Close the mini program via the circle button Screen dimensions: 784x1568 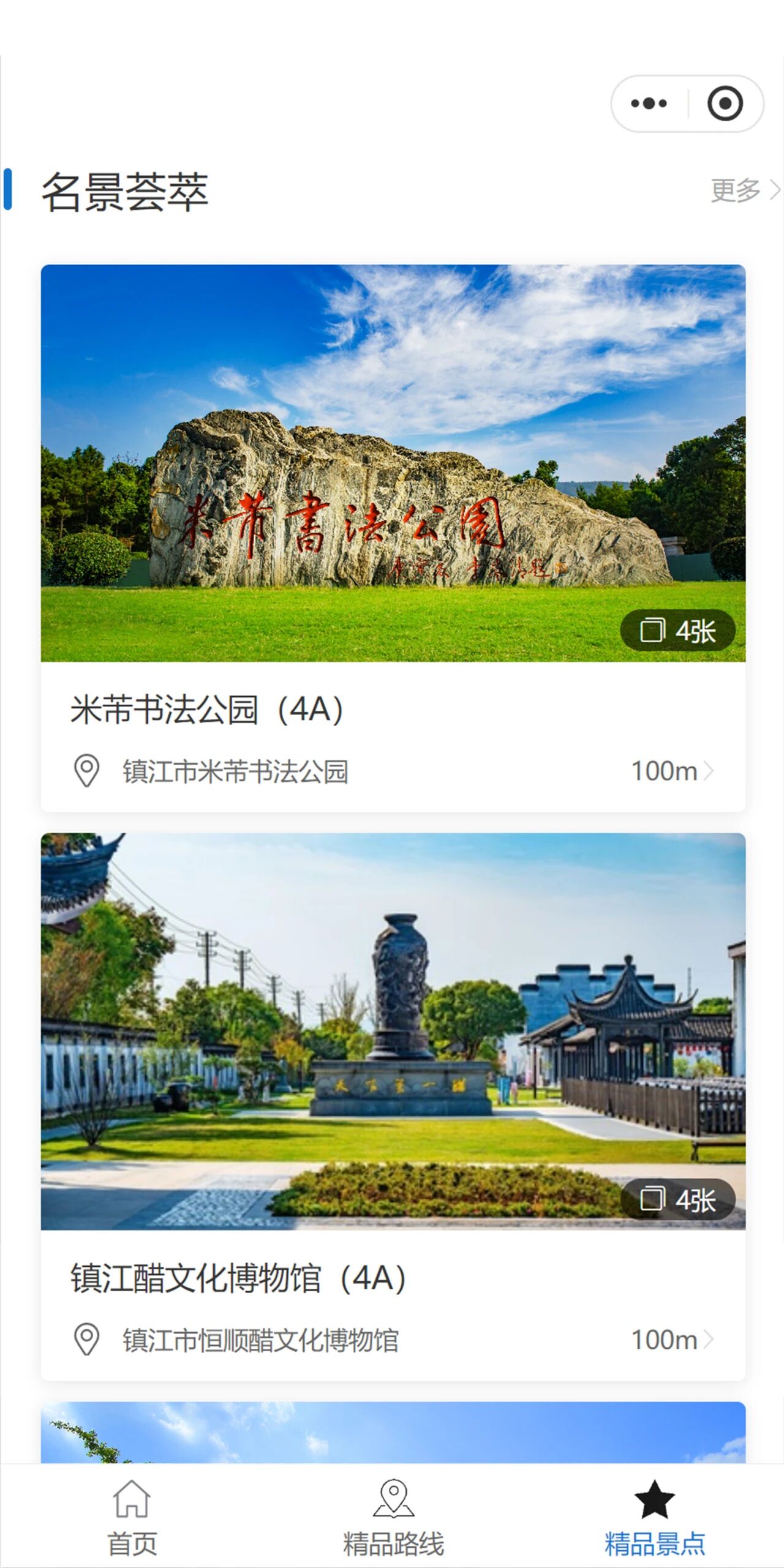coord(725,103)
